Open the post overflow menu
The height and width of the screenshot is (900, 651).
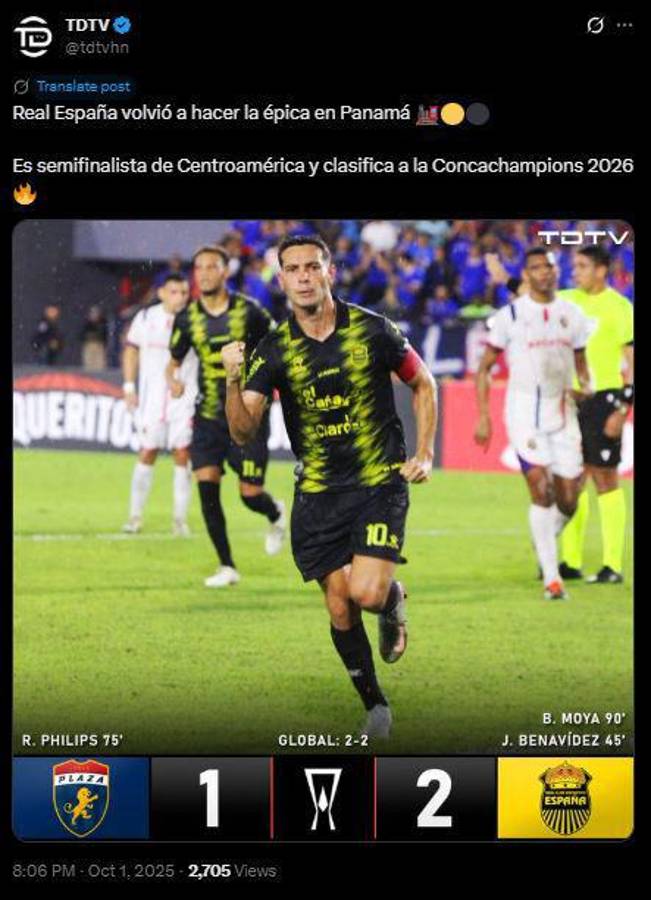pos(625,26)
